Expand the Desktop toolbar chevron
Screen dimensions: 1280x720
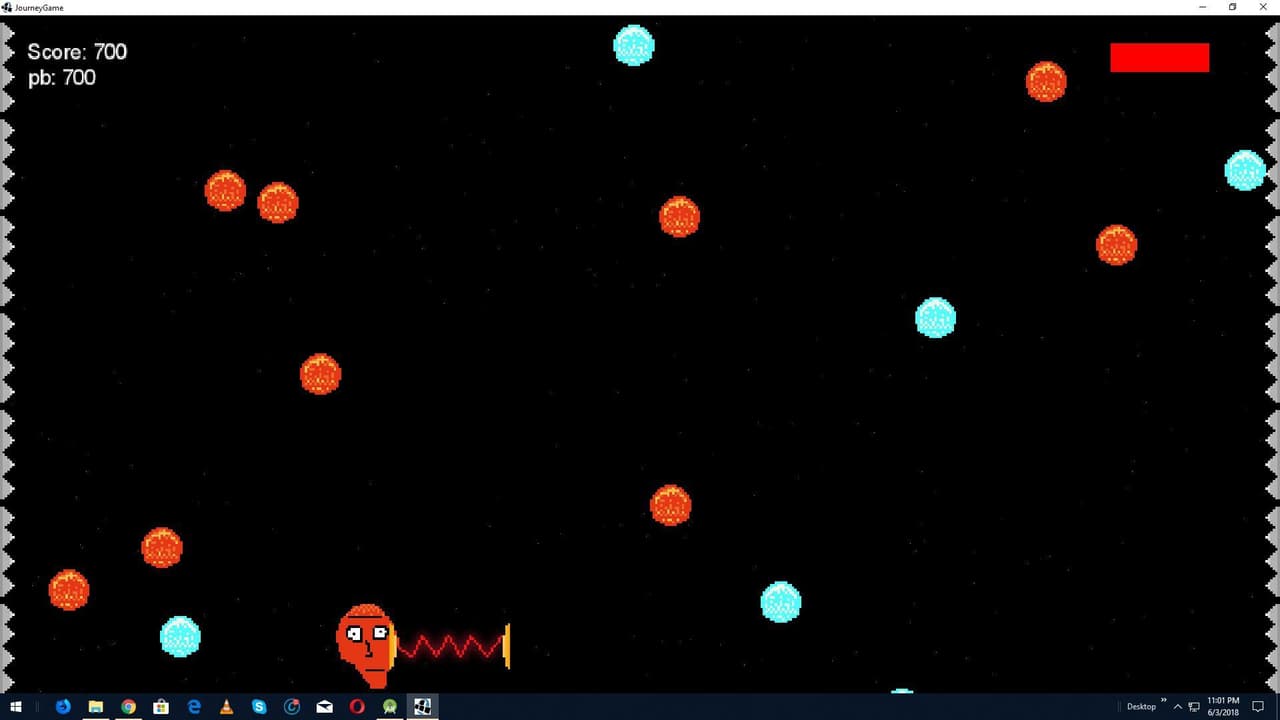click(1163, 702)
